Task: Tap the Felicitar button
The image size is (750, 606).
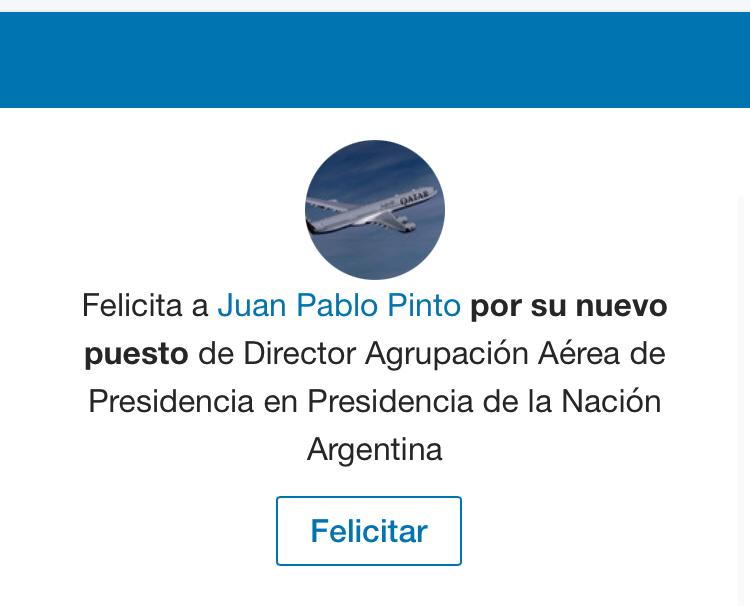Action: pos(368,531)
